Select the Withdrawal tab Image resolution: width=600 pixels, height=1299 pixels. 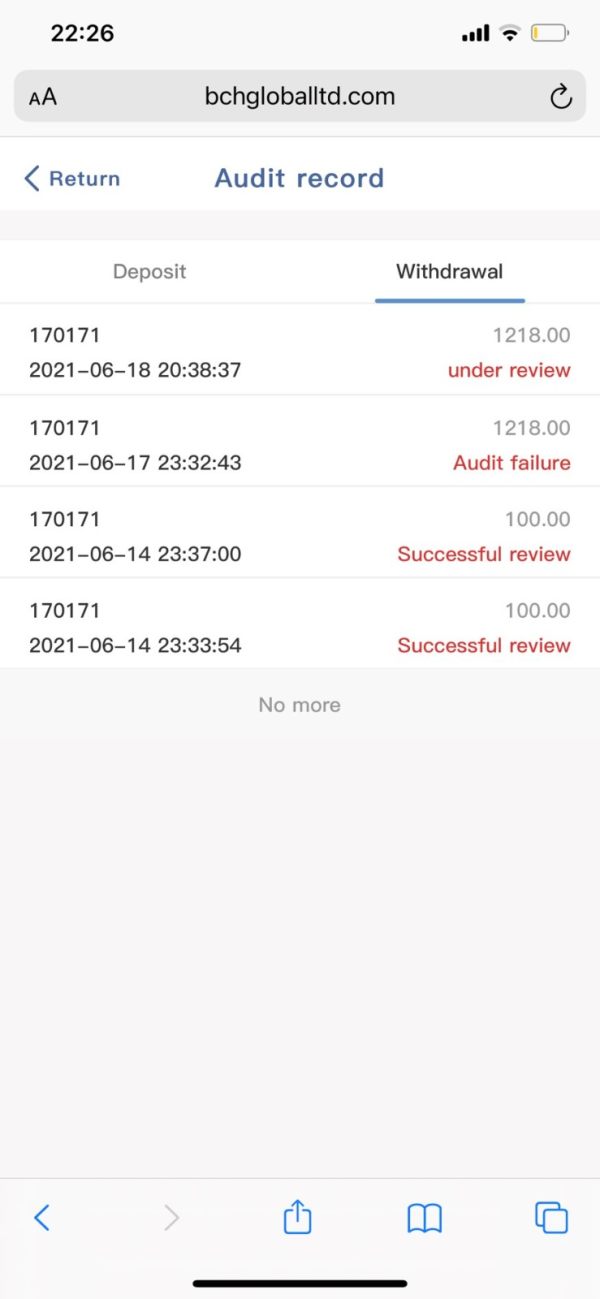(450, 271)
